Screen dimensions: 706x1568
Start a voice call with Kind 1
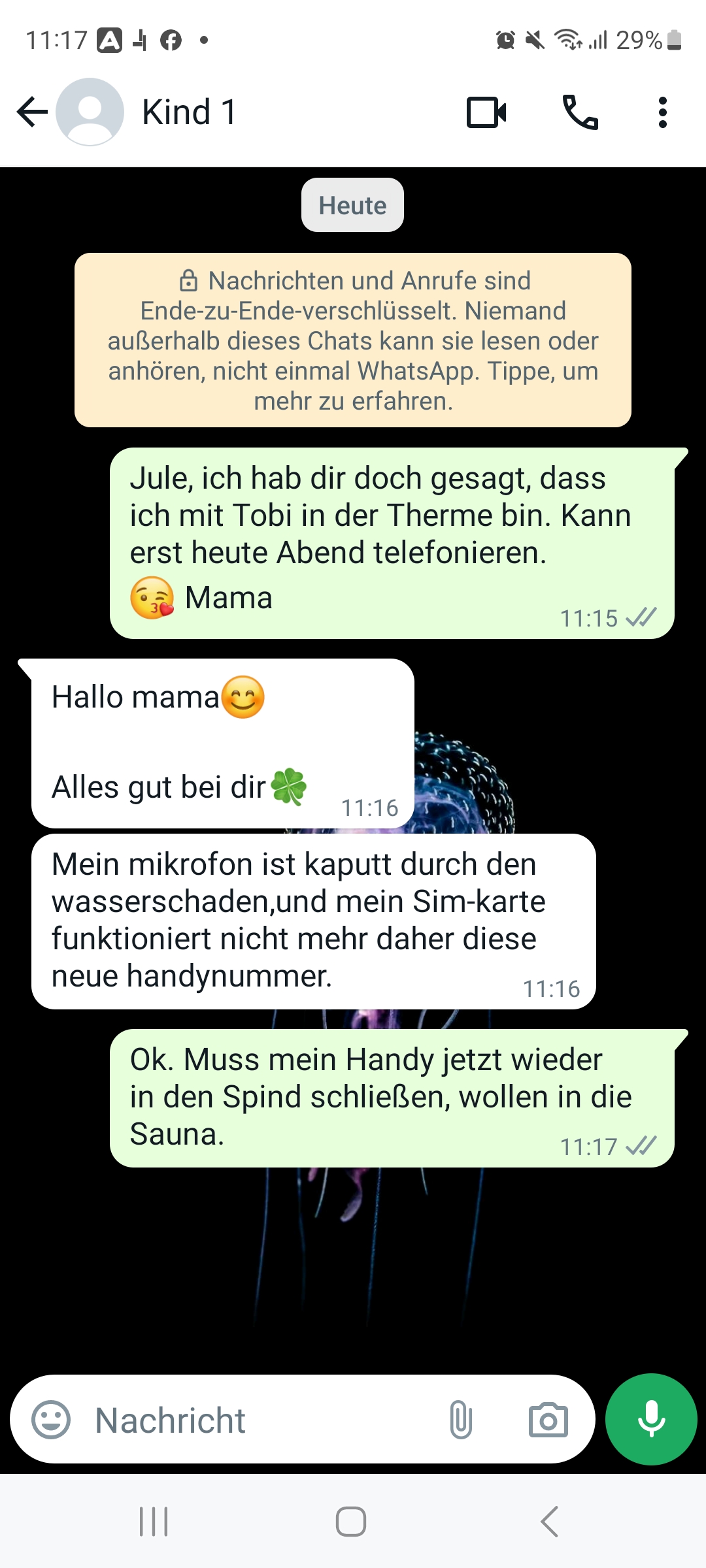click(x=580, y=112)
